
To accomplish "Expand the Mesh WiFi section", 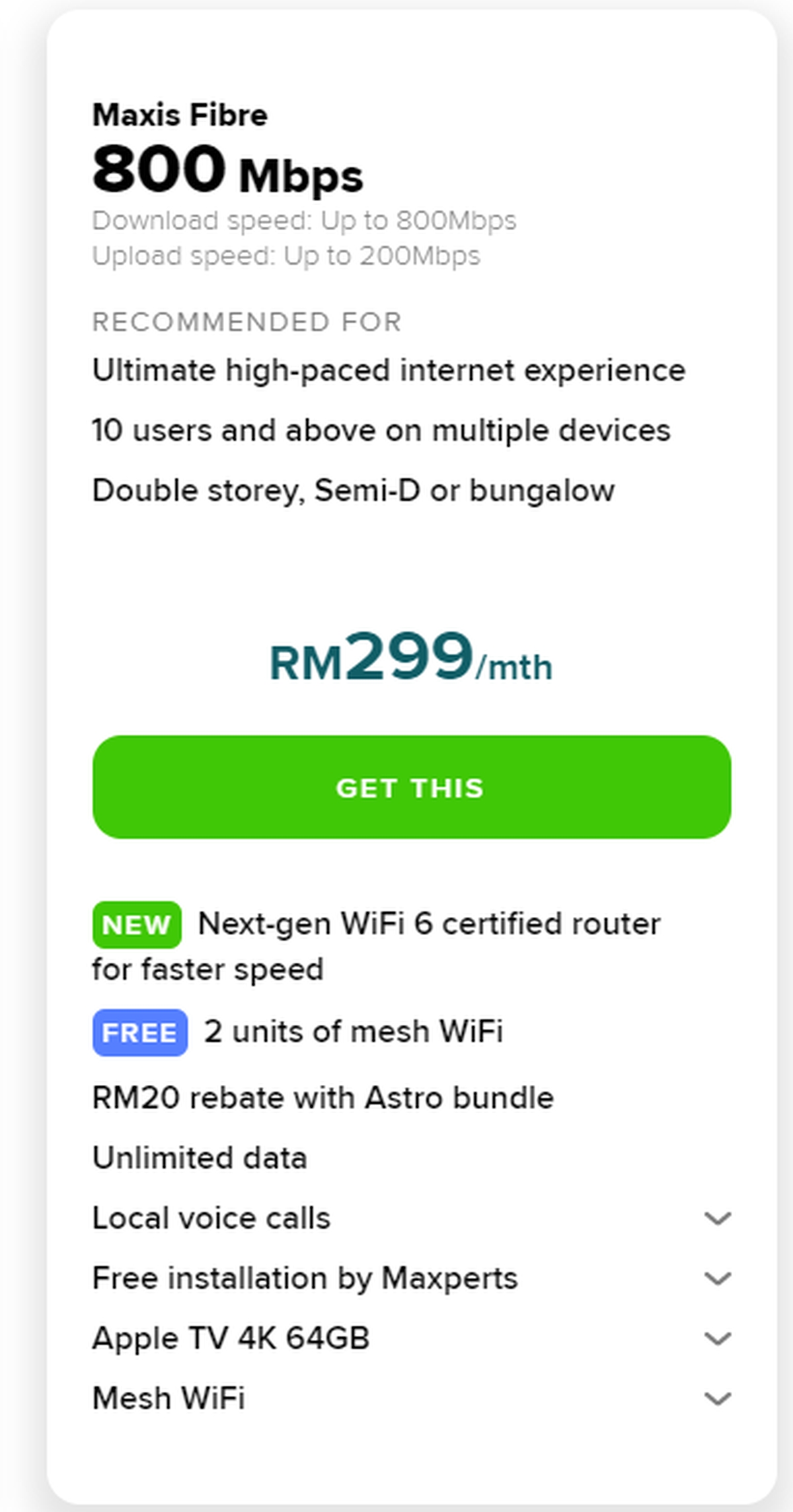I will coord(717,1398).
